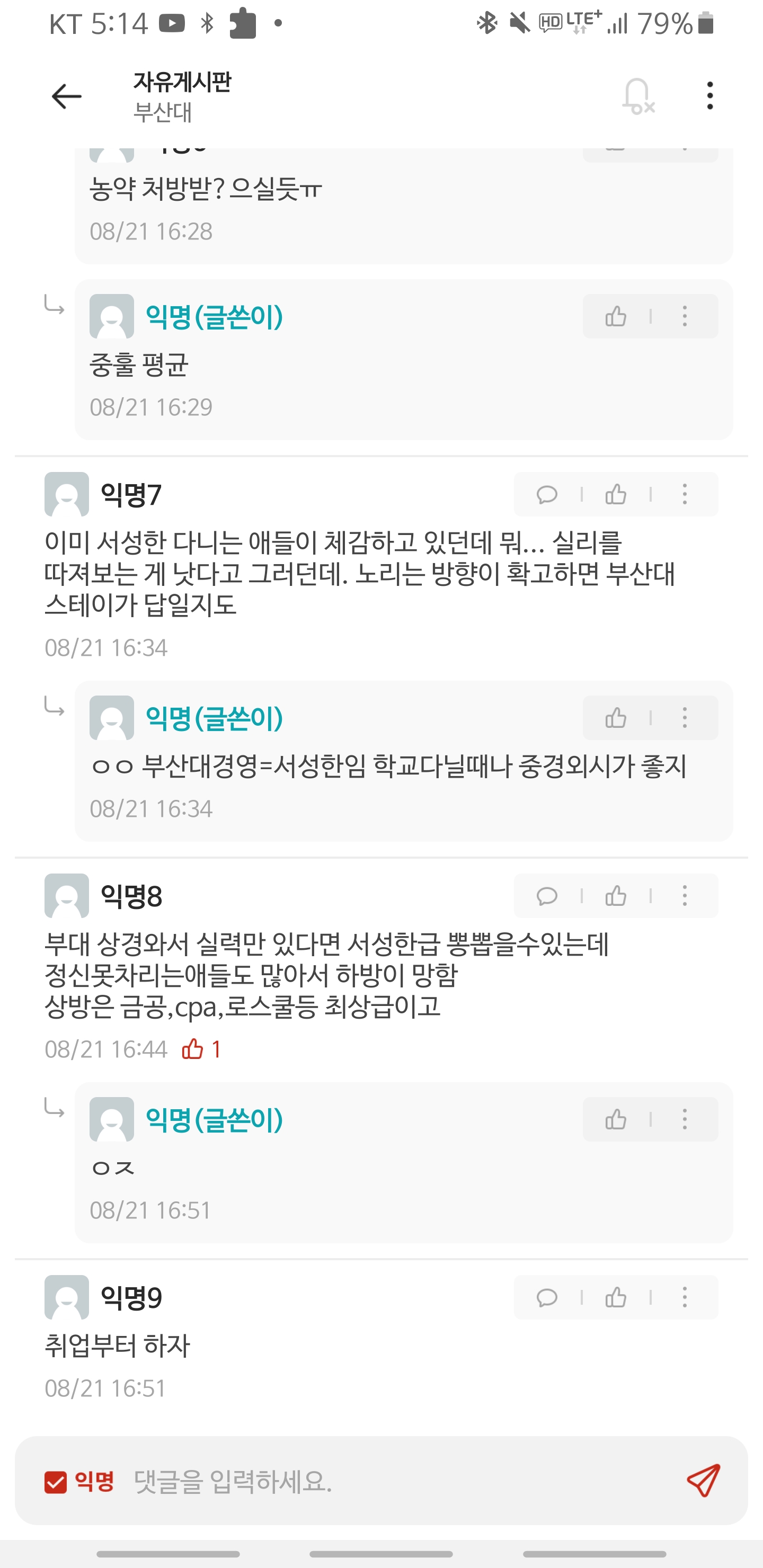Open more options for 익명9's comment
Image resolution: width=763 pixels, height=1568 pixels.
685,1298
